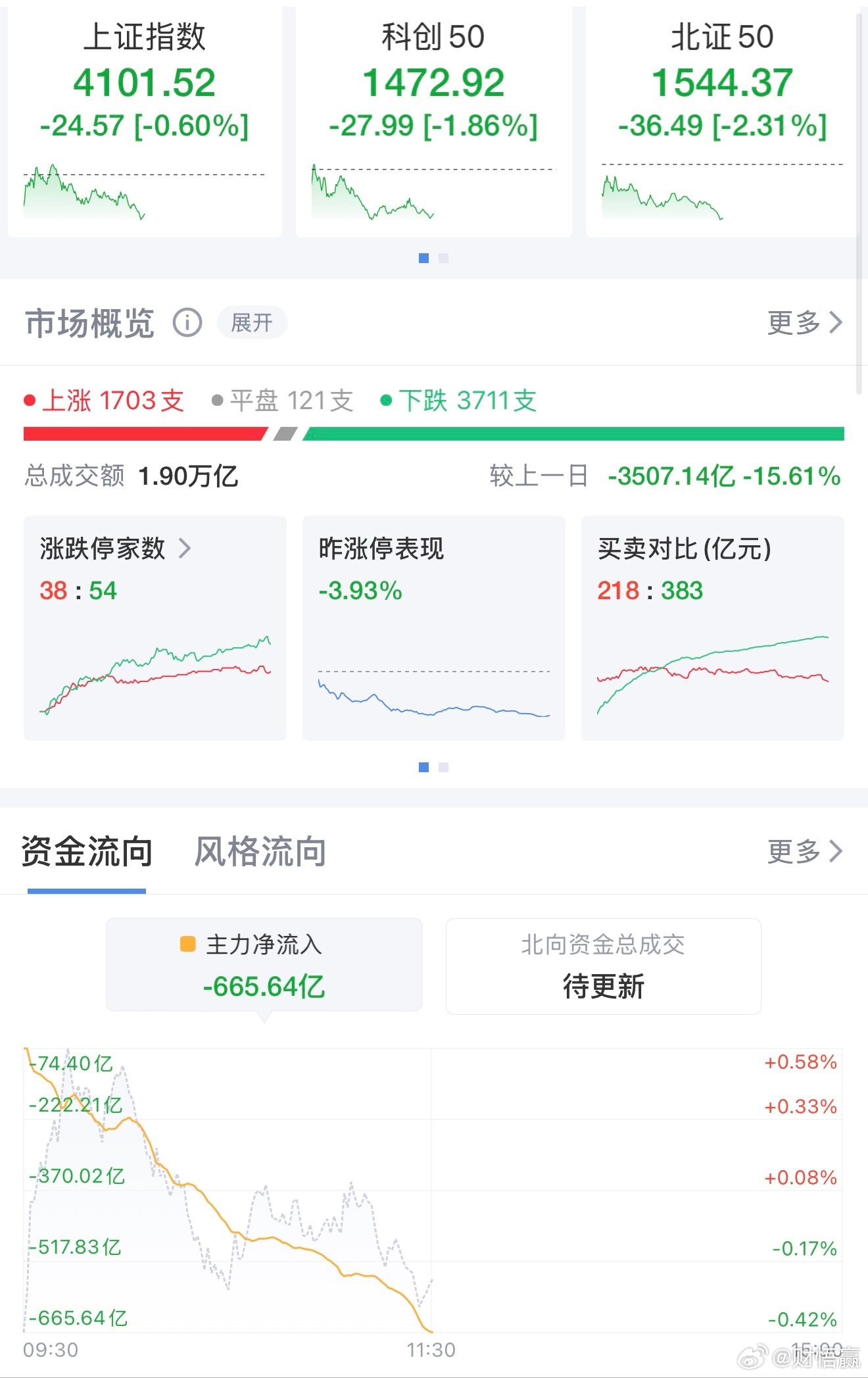The height and width of the screenshot is (1378, 868).
Task: Switch to the 风格流向 tab
Action: click(x=259, y=850)
